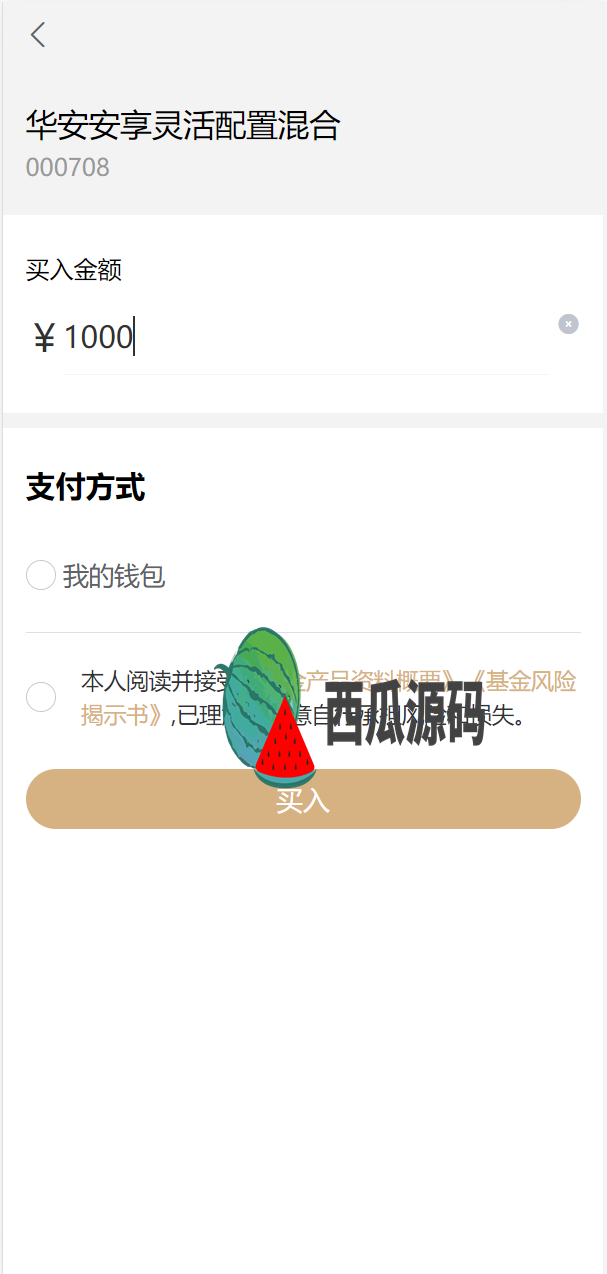Select 我的钱包 as payment method
Screen dimensions: 607x1274
(41, 576)
